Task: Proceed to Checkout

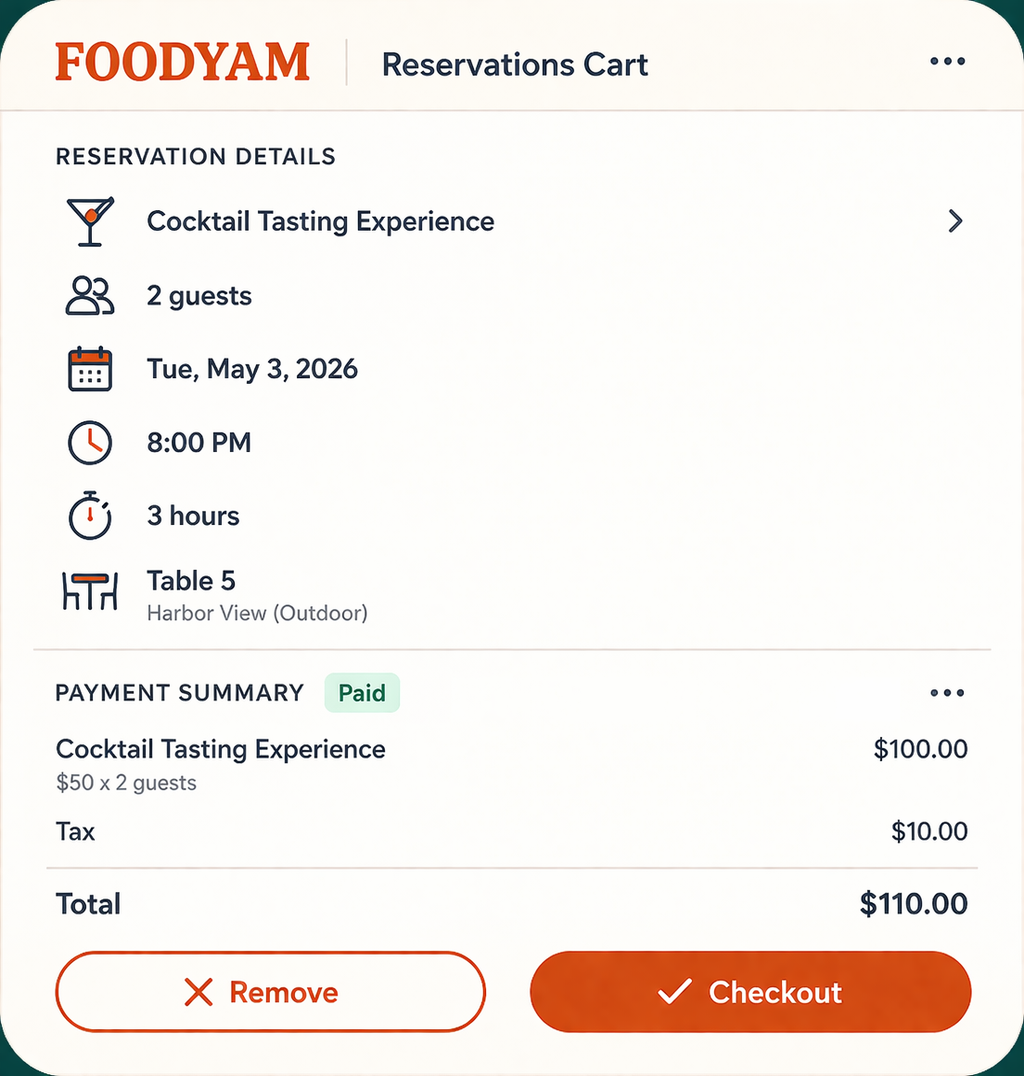Action: click(750, 992)
